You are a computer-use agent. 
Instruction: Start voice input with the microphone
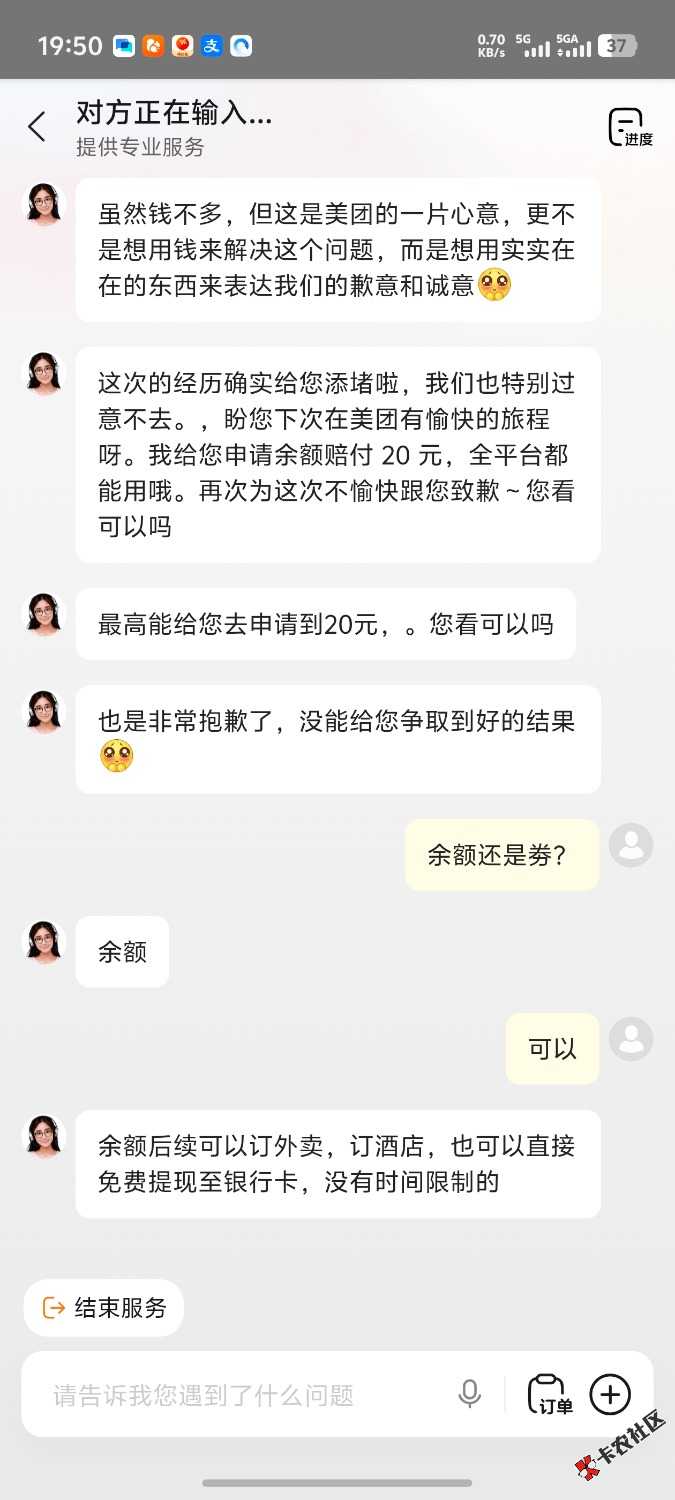click(x=469, y=1394)
